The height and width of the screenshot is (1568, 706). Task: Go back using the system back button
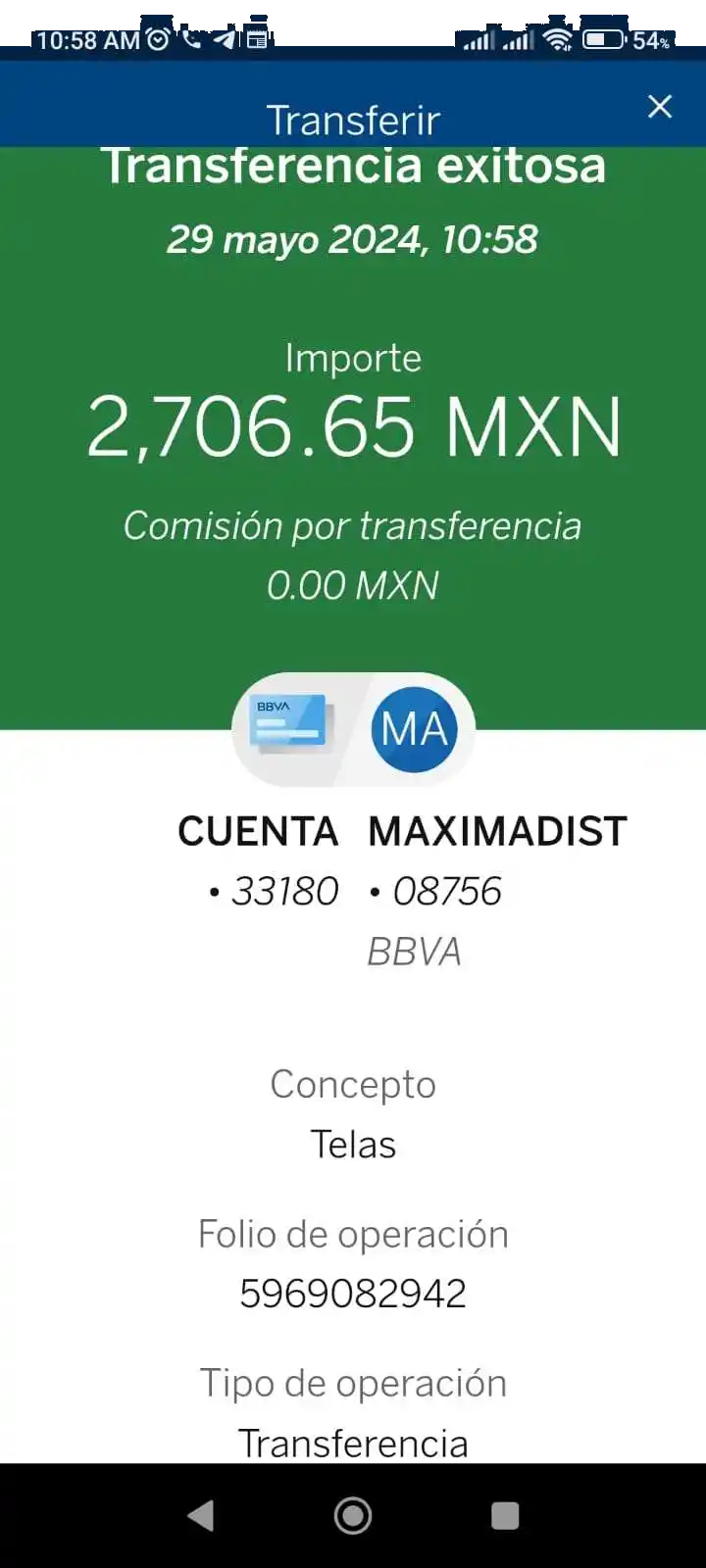[201, 1516]
